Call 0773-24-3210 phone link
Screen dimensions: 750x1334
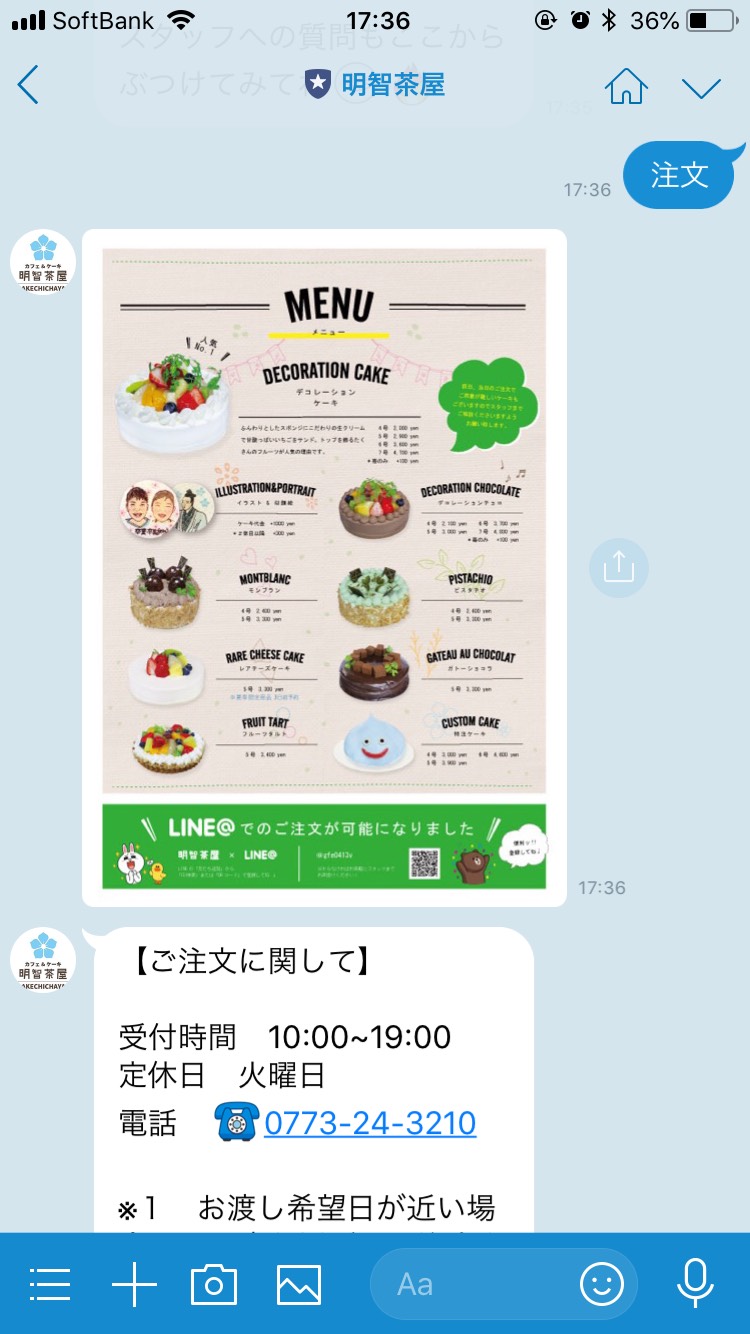click(x=370, y=1123)
